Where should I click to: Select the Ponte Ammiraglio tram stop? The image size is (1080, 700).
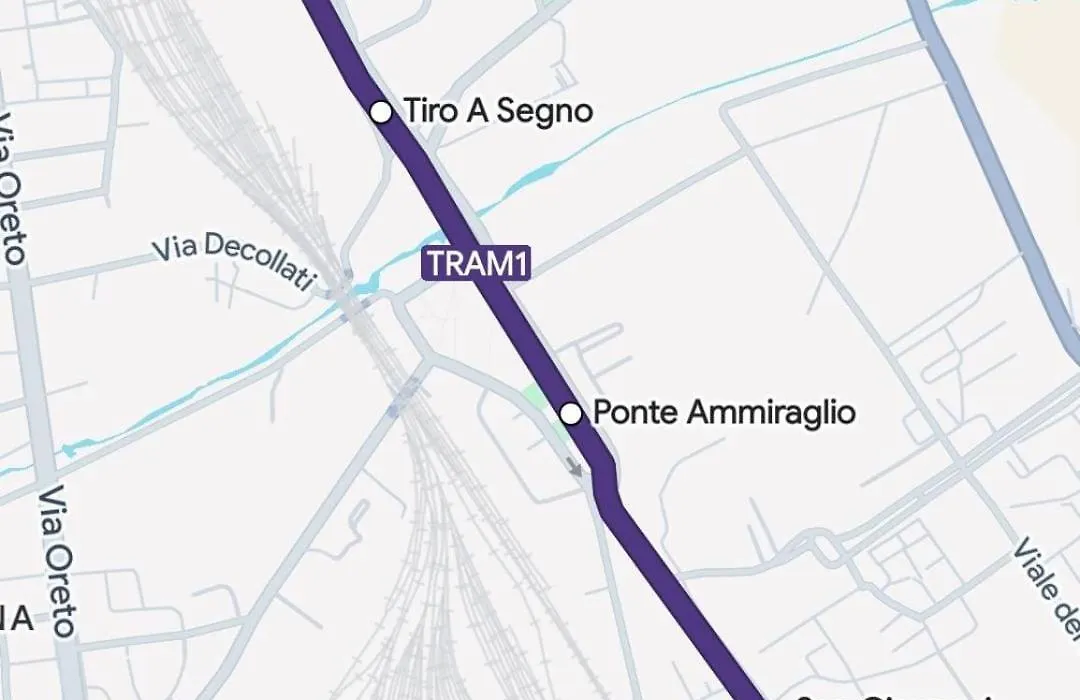click(571, 413)
